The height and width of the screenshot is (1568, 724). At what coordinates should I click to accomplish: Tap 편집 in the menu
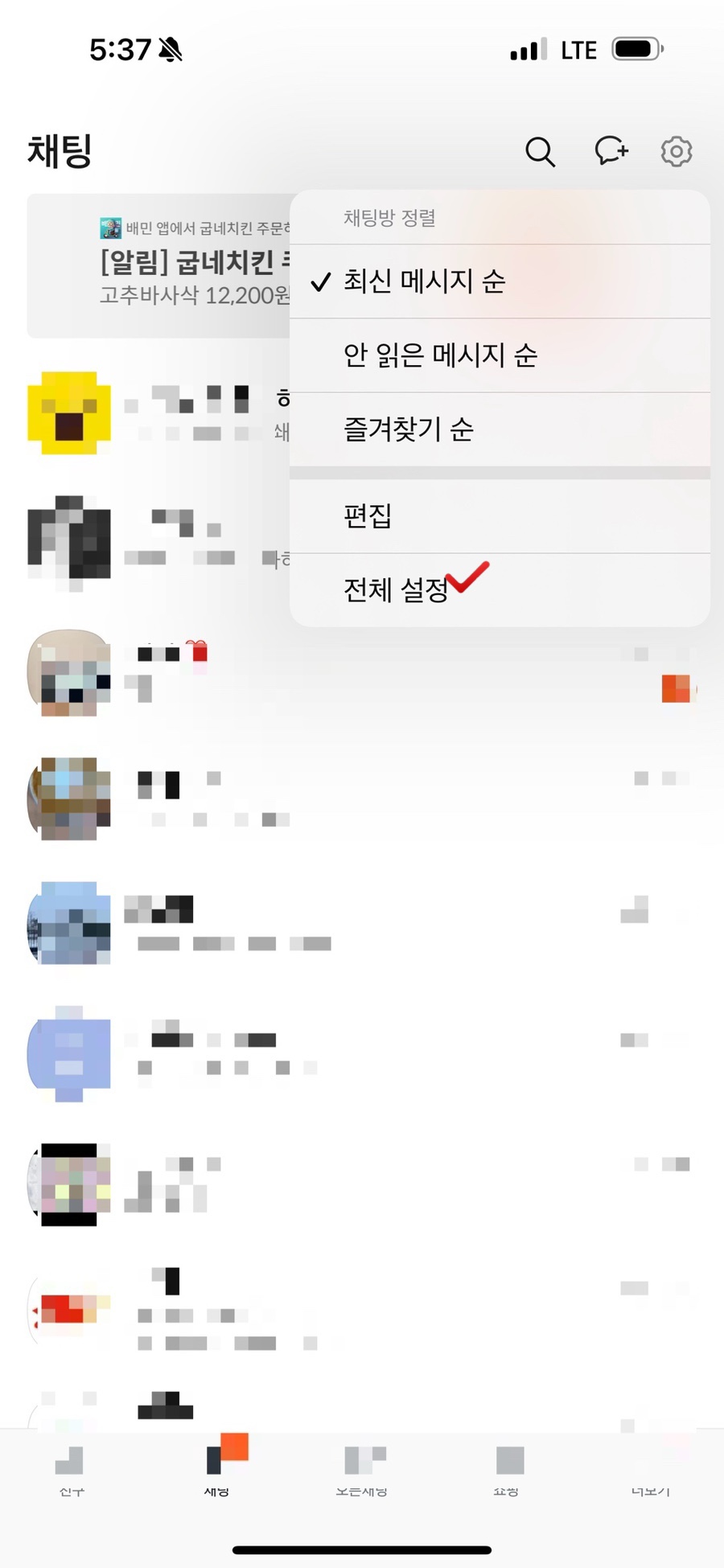(368, 516)
